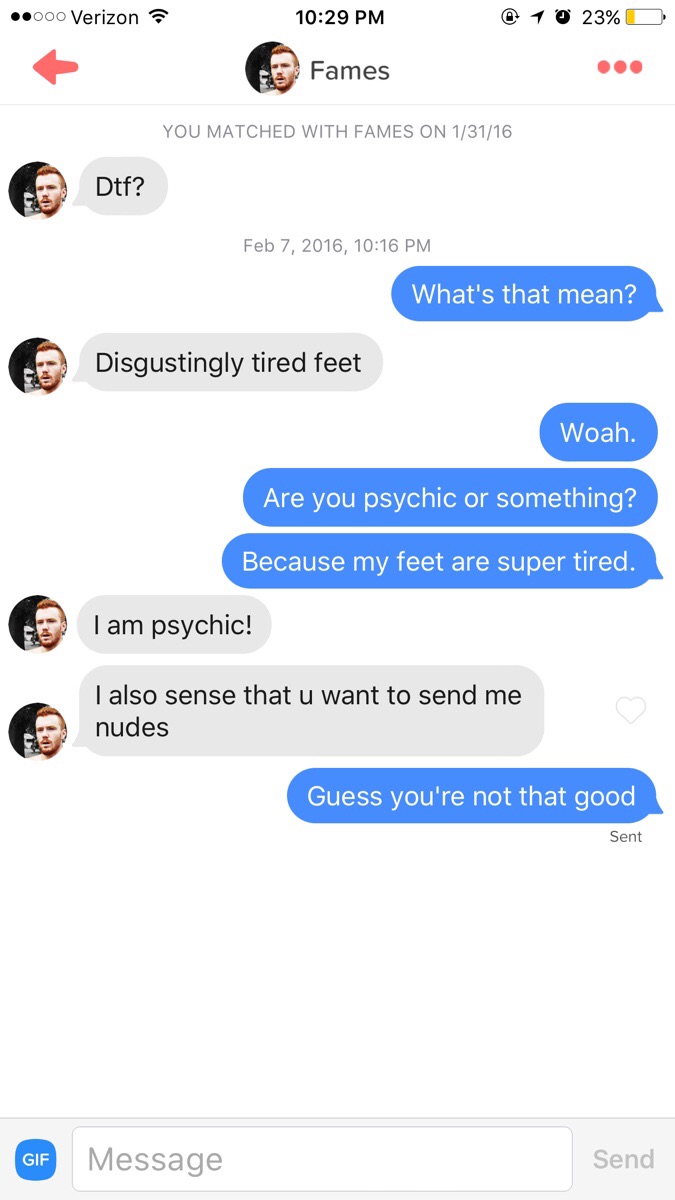Open Fames' profile from the header
Viewport: 675px width, 1200px height.
pyautogui.click(x=318, y=70)
